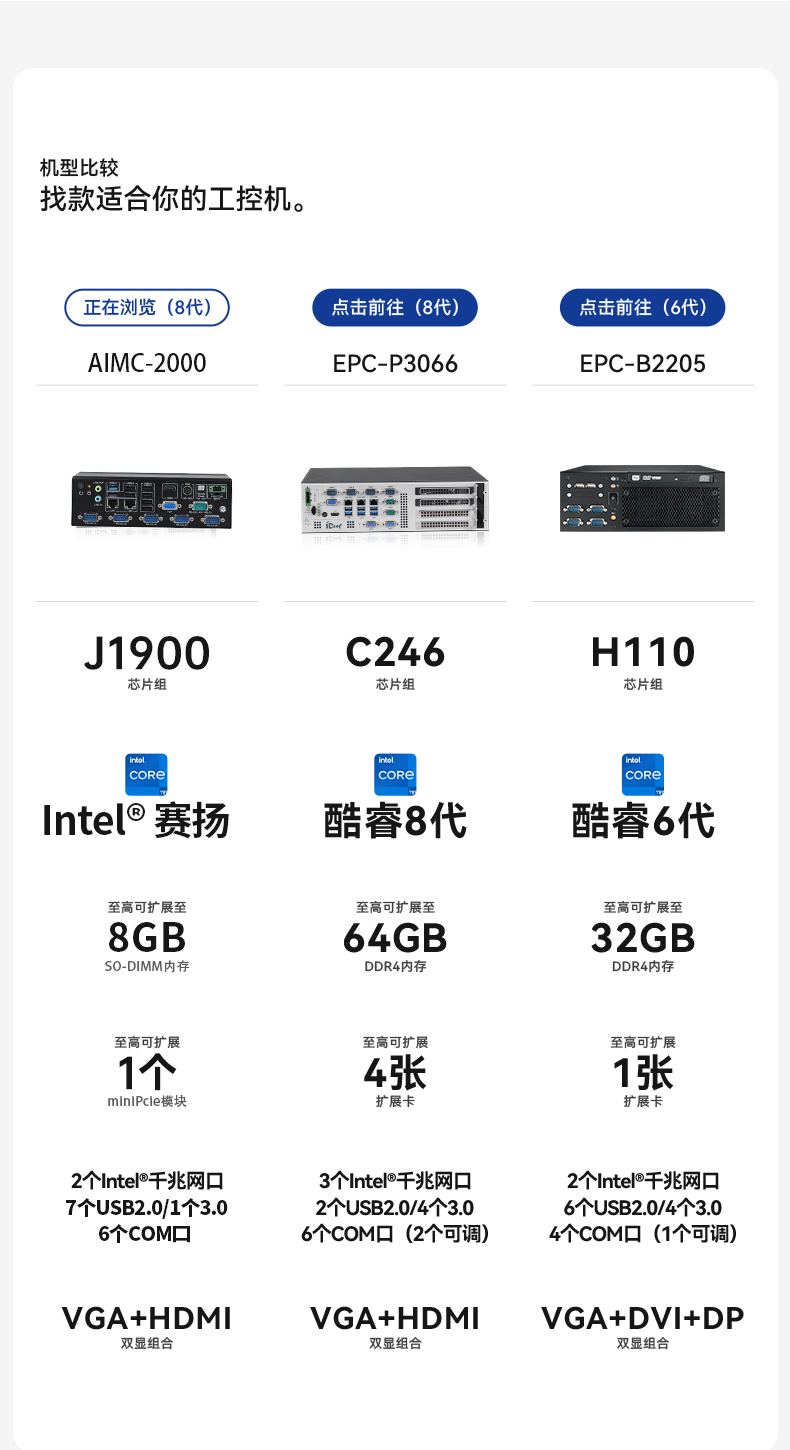
Task: Select the C246 chipset label
Action: coord(395,652)
